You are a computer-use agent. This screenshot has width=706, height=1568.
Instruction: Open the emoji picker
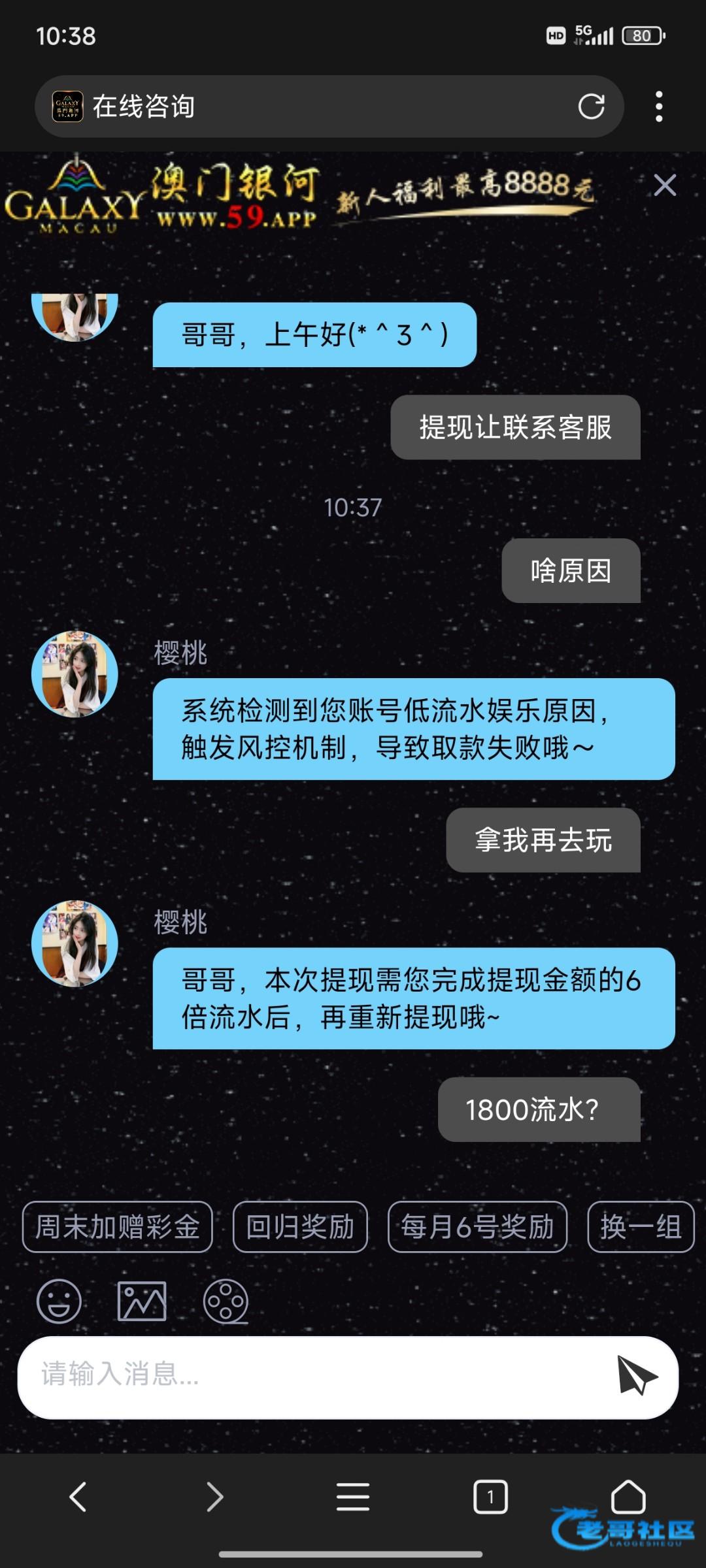[x=59, y=1301]
